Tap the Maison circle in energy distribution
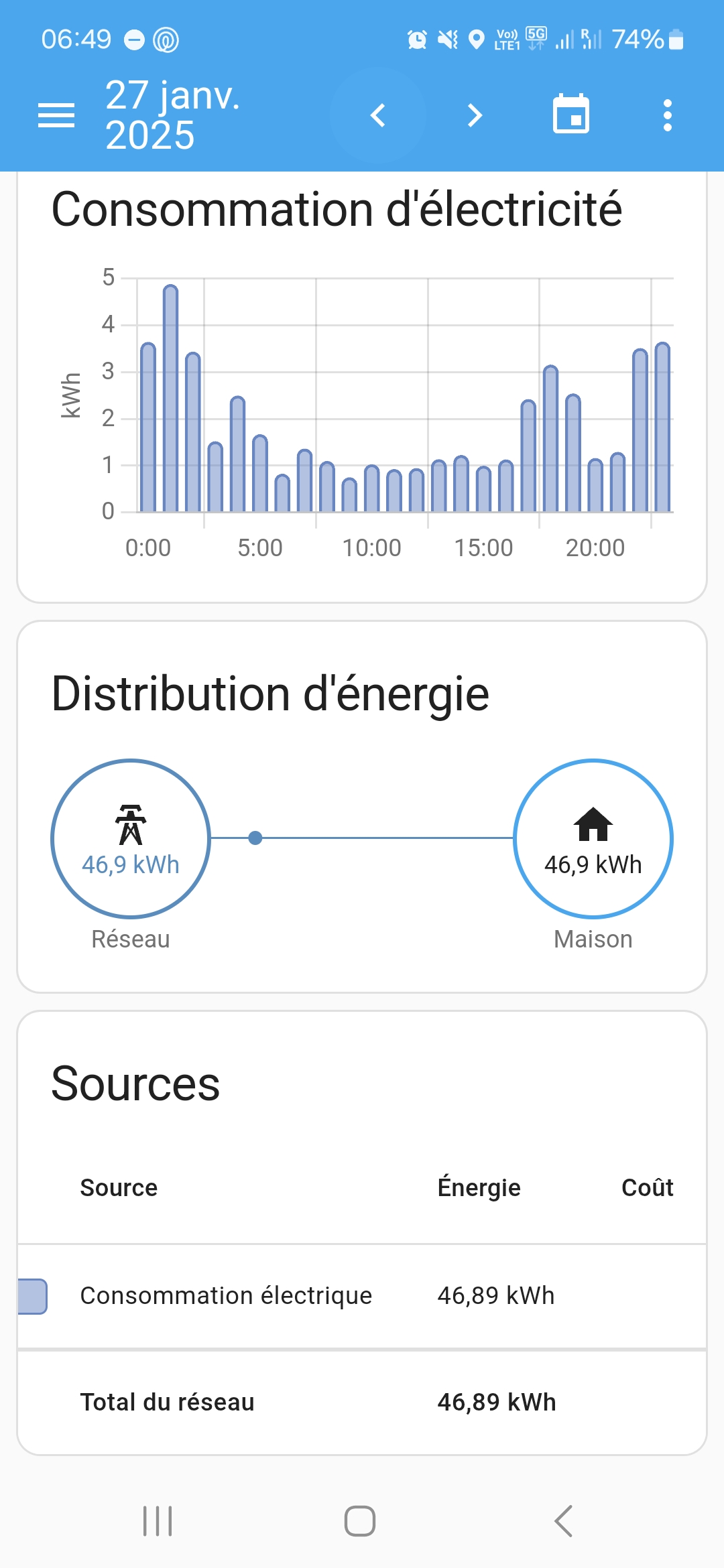Screen dimensions: 724x1568 [x=593, y=838]
